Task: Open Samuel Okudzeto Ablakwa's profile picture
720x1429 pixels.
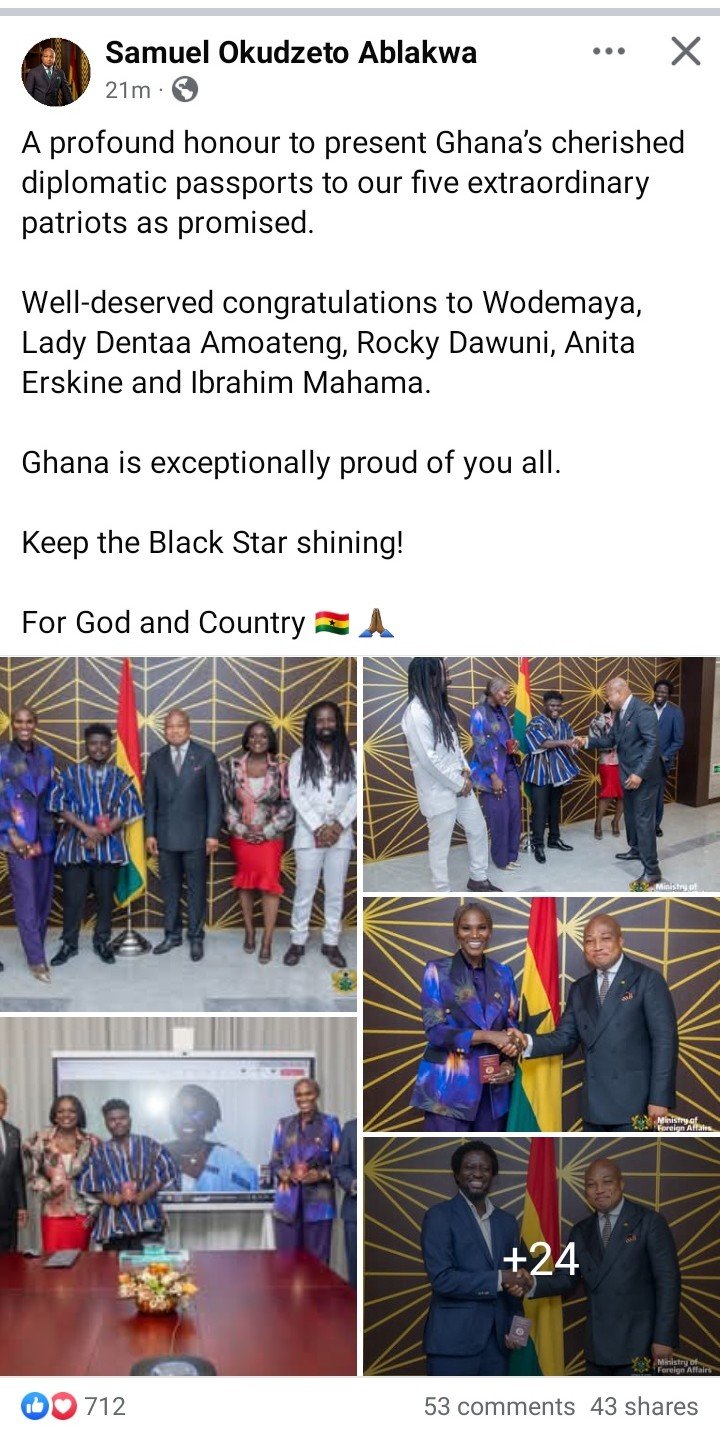Action: (56, 72)
